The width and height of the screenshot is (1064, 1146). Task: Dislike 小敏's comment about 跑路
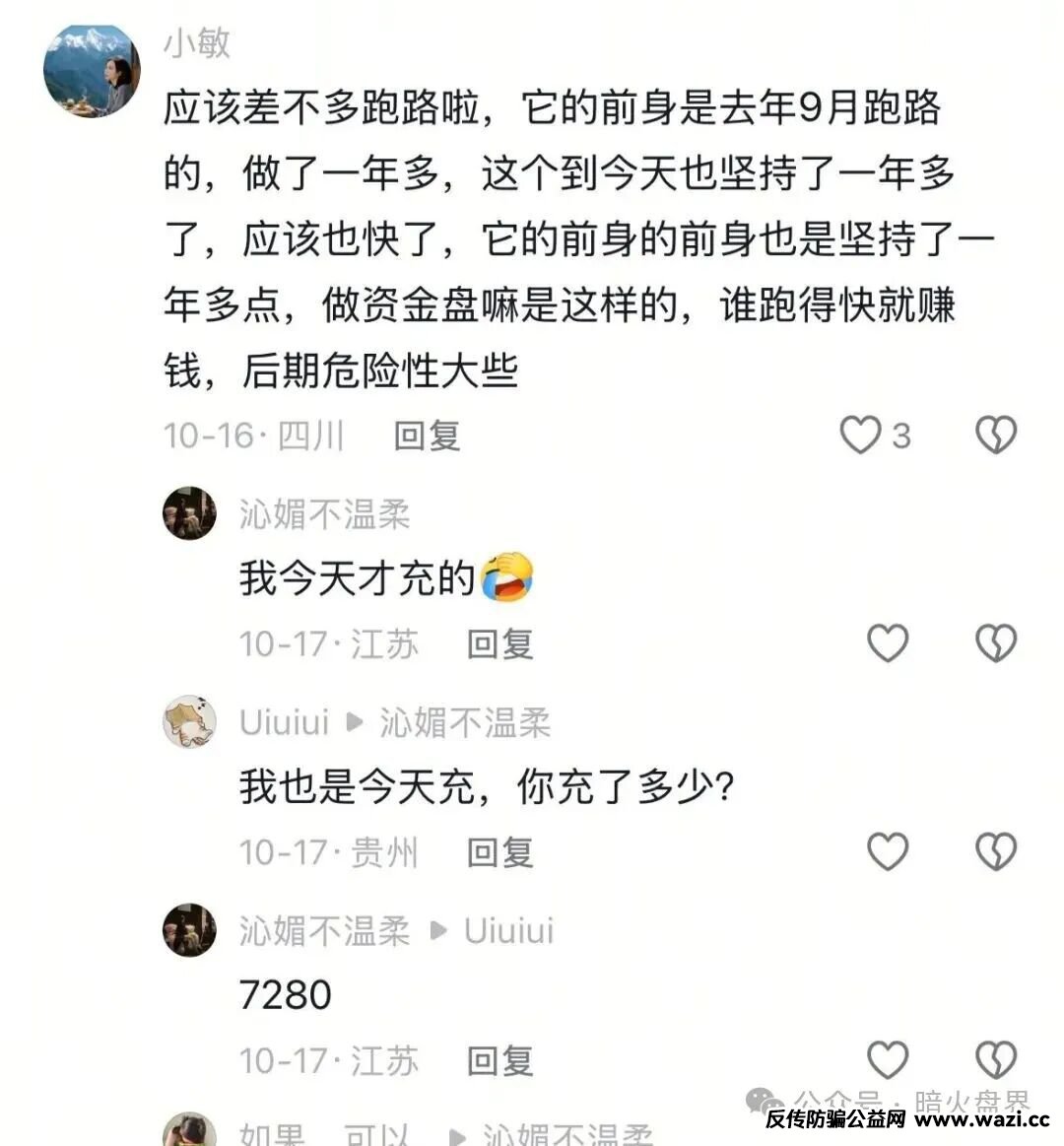click(995, 435)
